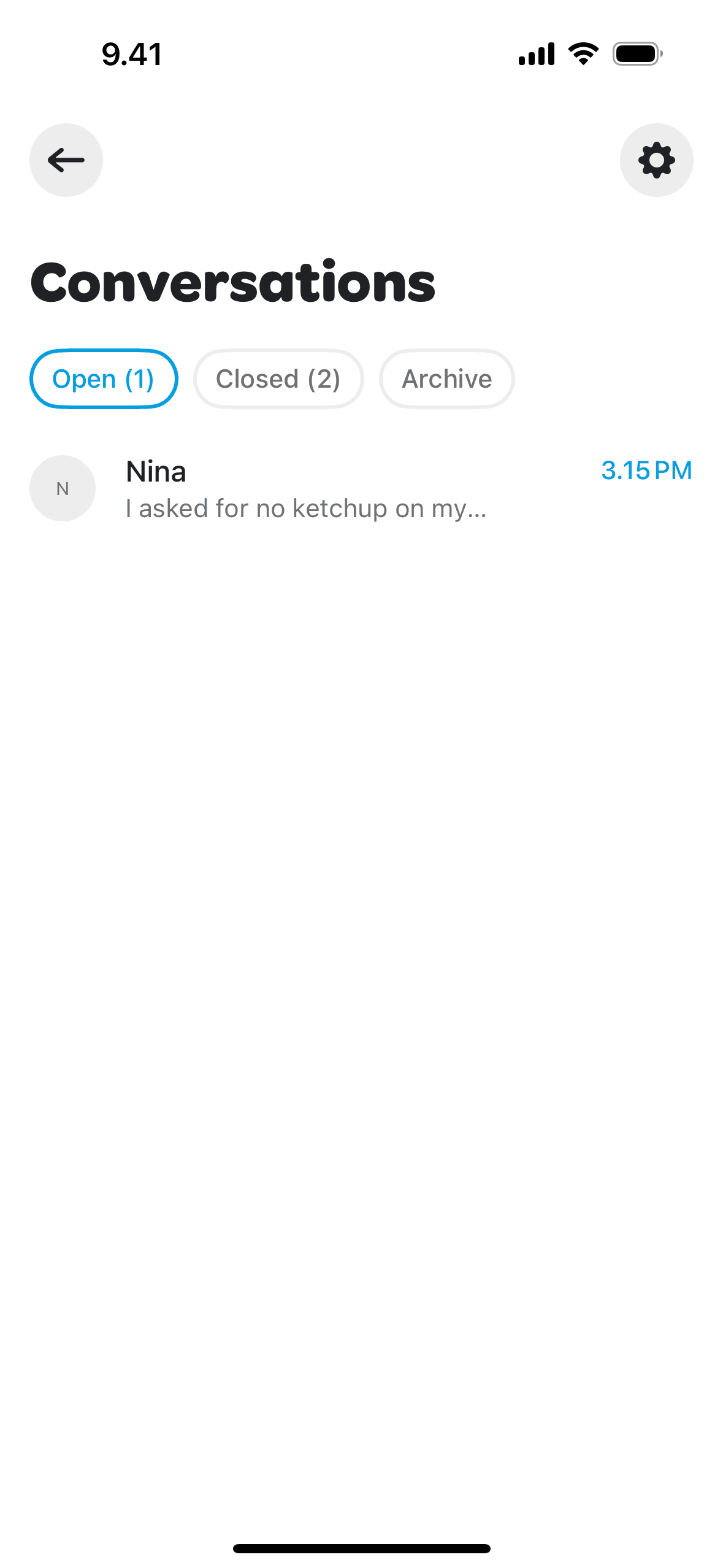Viewport: 723px width, 1568px height.
Task: Switch to the Closed (2) conversations
Action: 278,379
